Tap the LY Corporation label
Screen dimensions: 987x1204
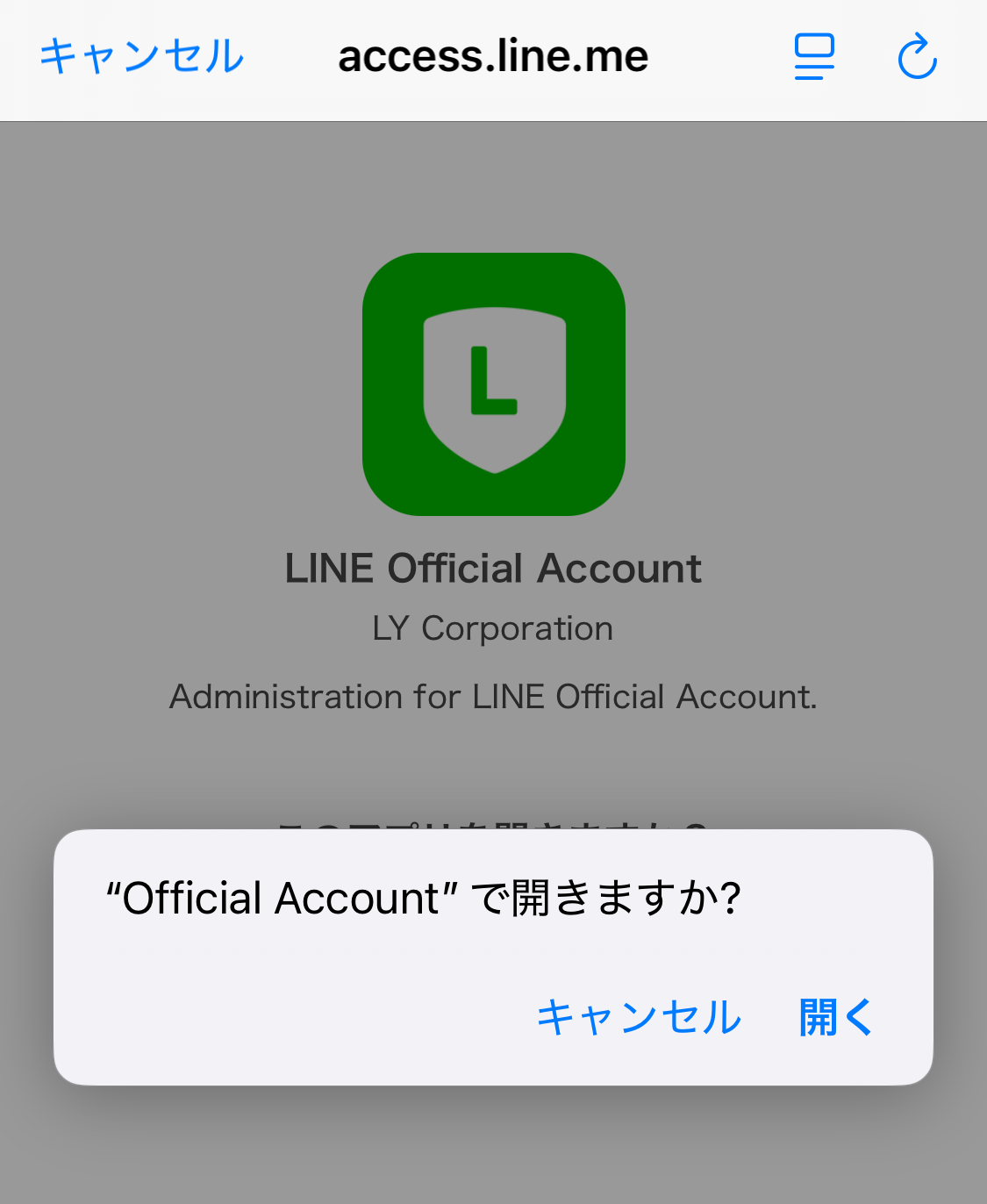click(493, 627)
